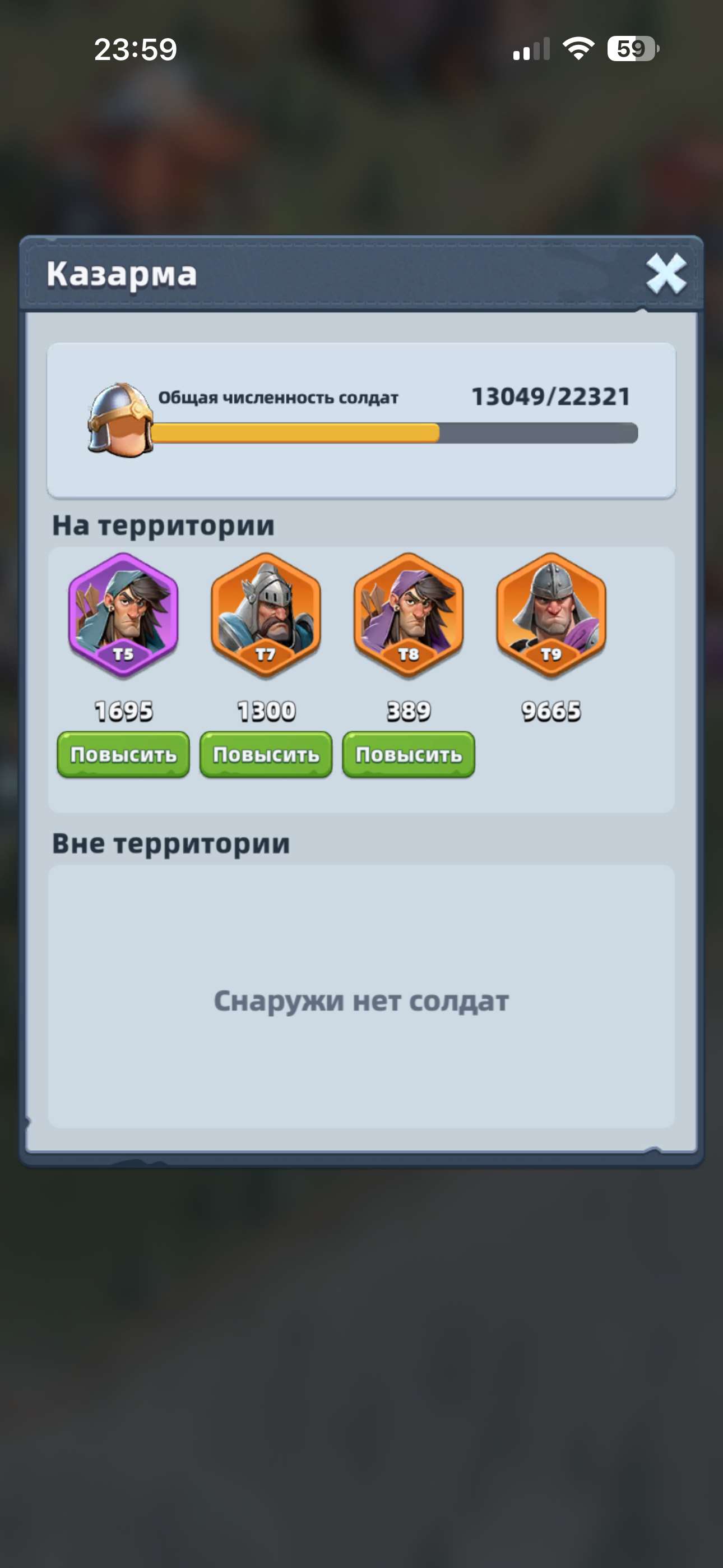Tap Повысить under the T8 soldiers
This screenshot has width=723, height=1568.
[409, 755]
